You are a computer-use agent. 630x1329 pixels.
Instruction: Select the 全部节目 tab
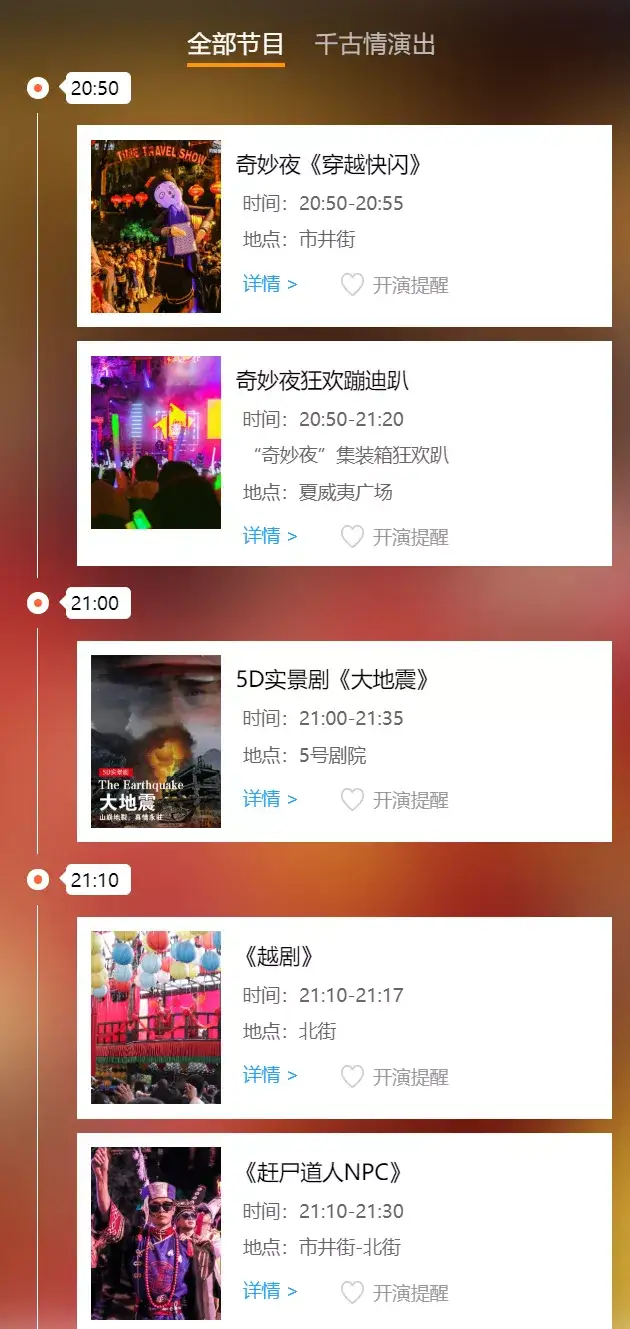(x=236, y=44)
